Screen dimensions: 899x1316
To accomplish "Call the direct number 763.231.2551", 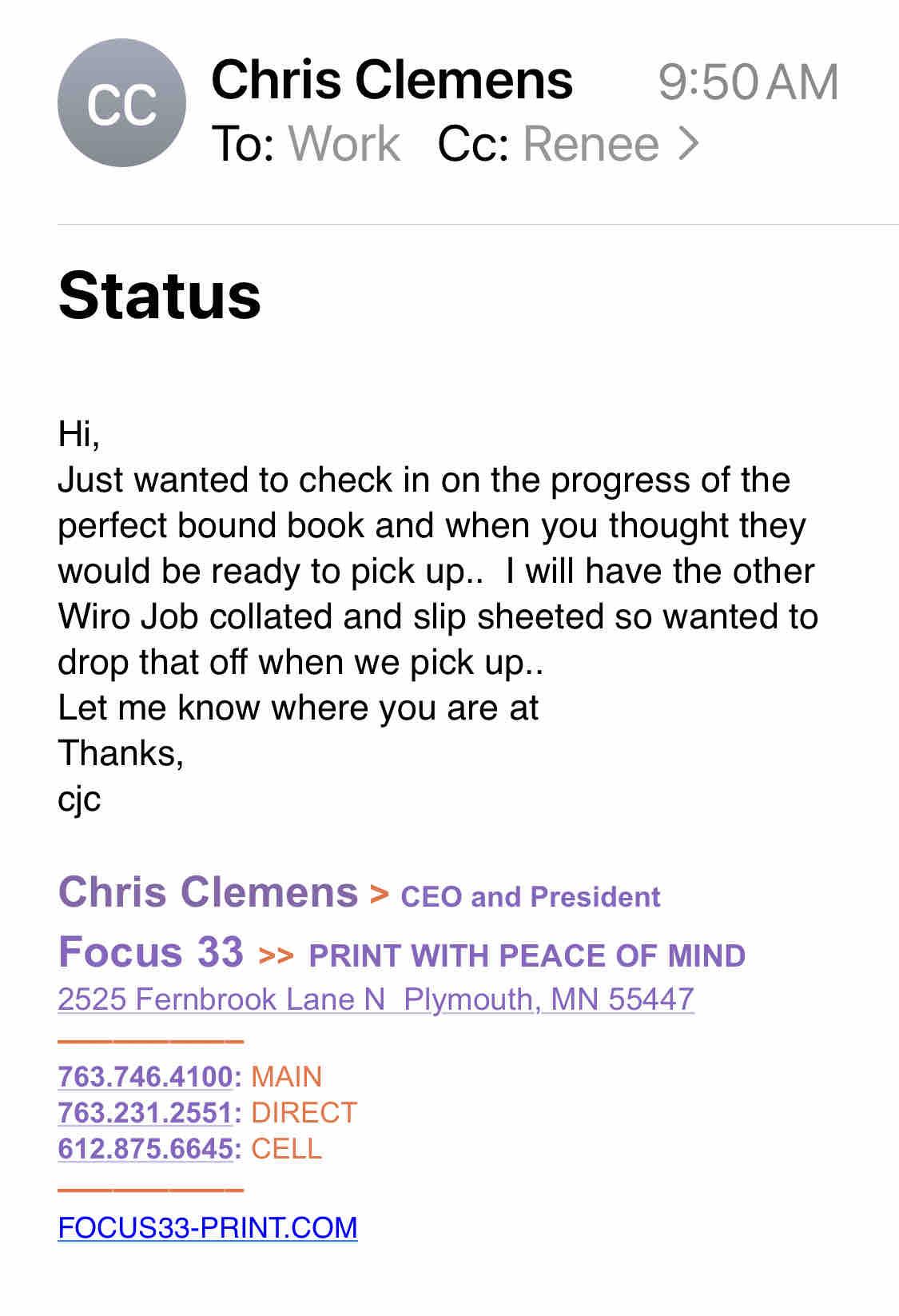I will [x=145, y=1113].
